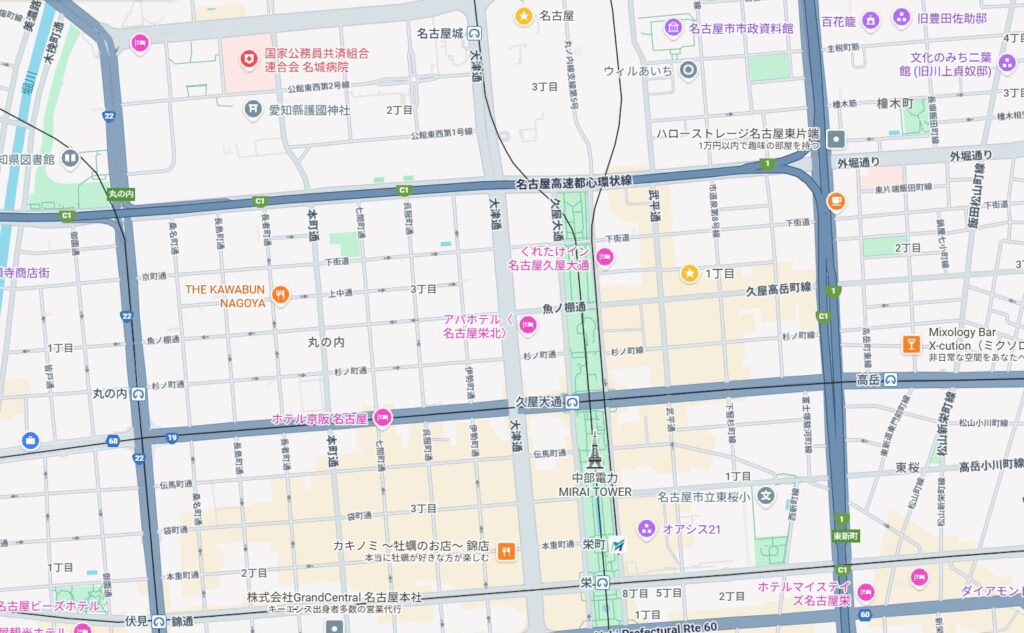Open the 名城病院 hospital marker
1024x633 pixels.
click(246, 60)
